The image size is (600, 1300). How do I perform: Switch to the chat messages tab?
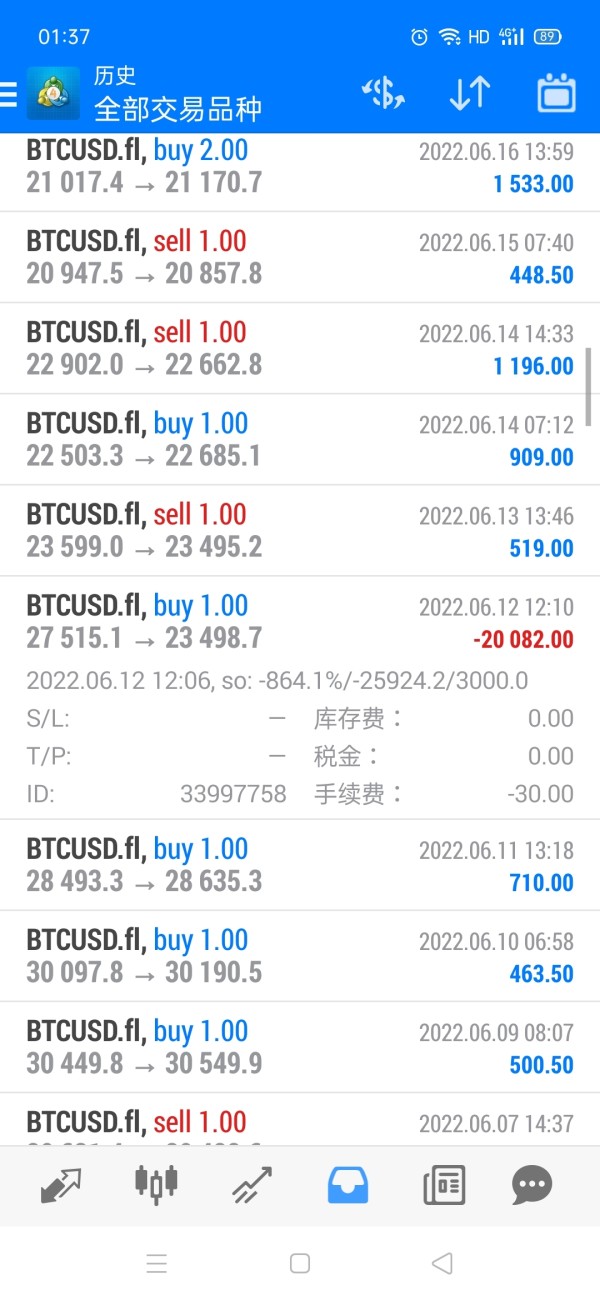[x=532, y=1186]
